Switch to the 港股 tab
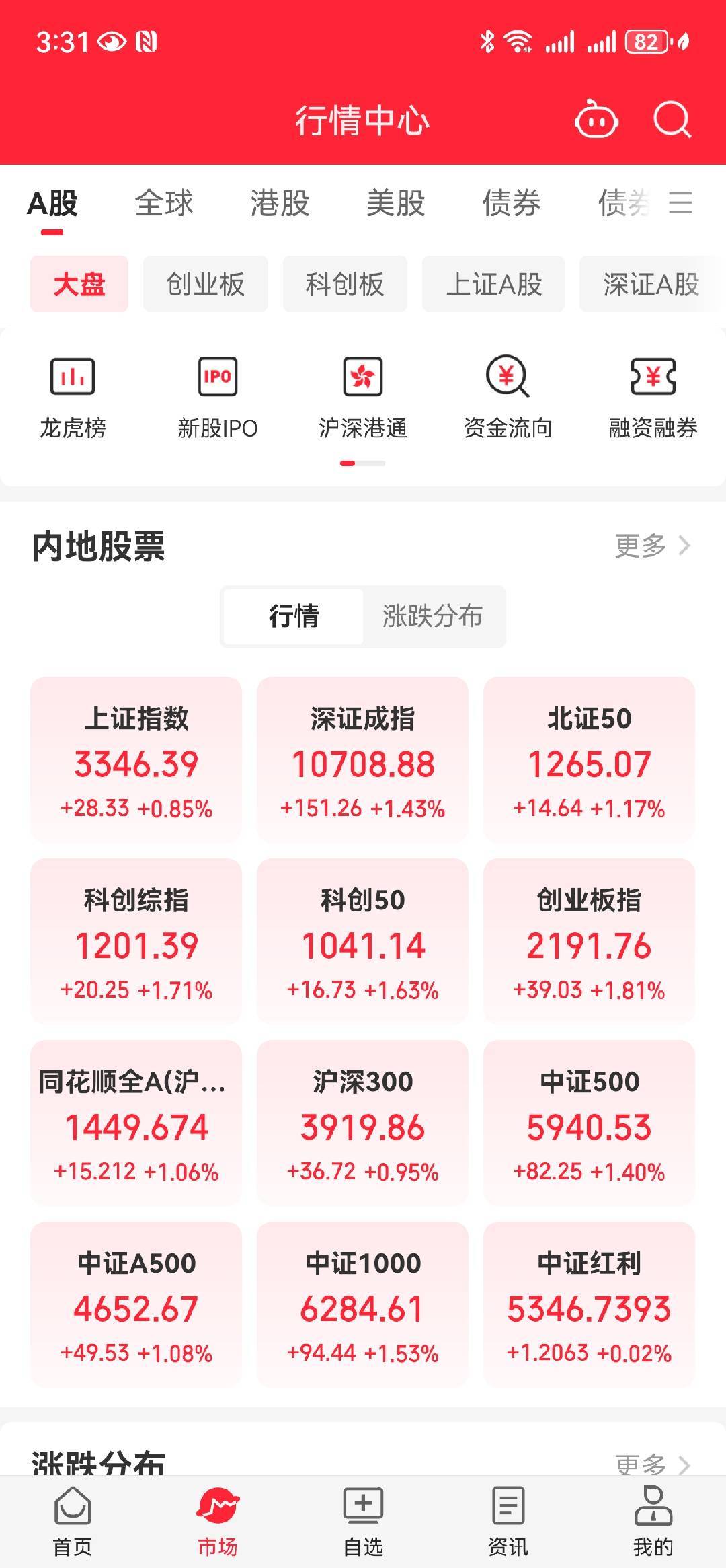This screenshot has height=1568, width=726. coord(280,203)
